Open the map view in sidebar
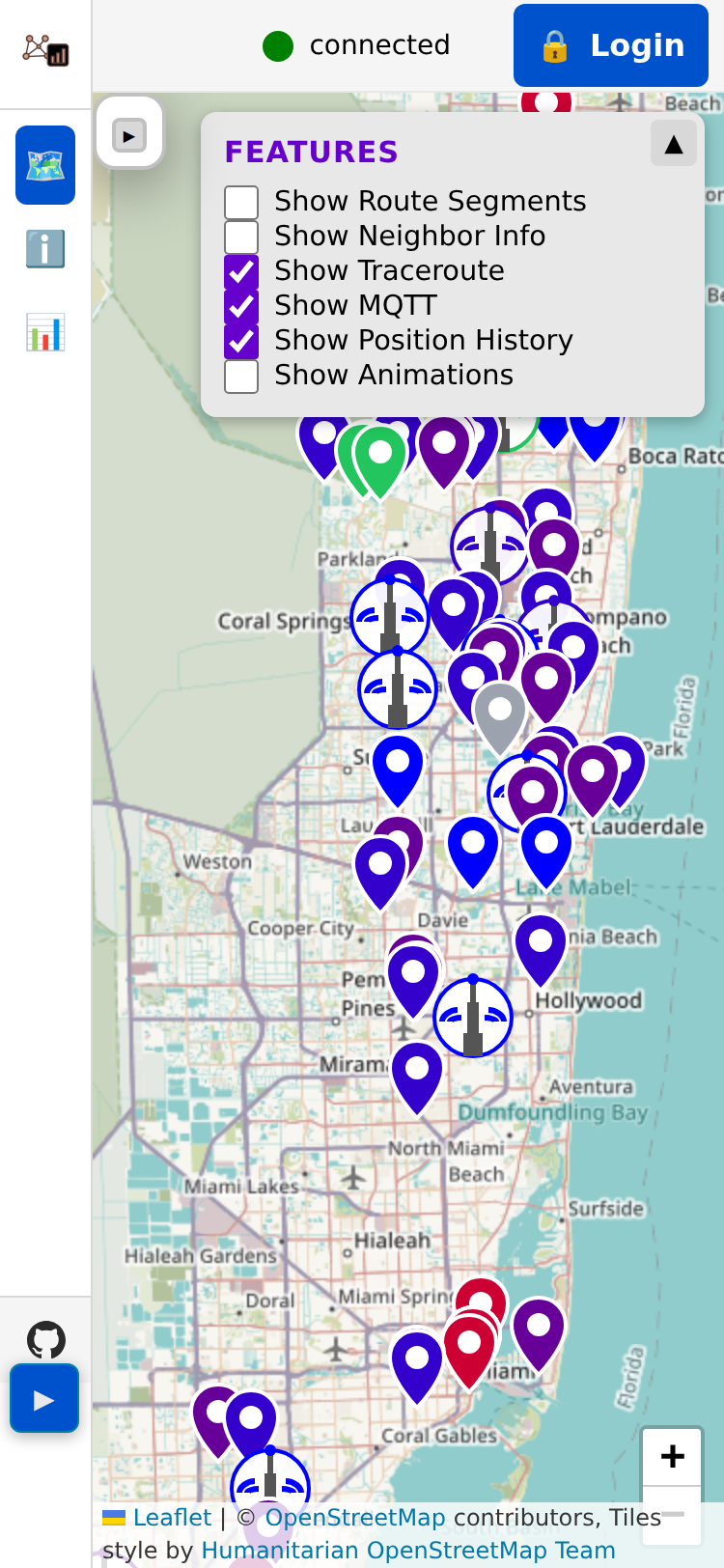 click(45, 165)
